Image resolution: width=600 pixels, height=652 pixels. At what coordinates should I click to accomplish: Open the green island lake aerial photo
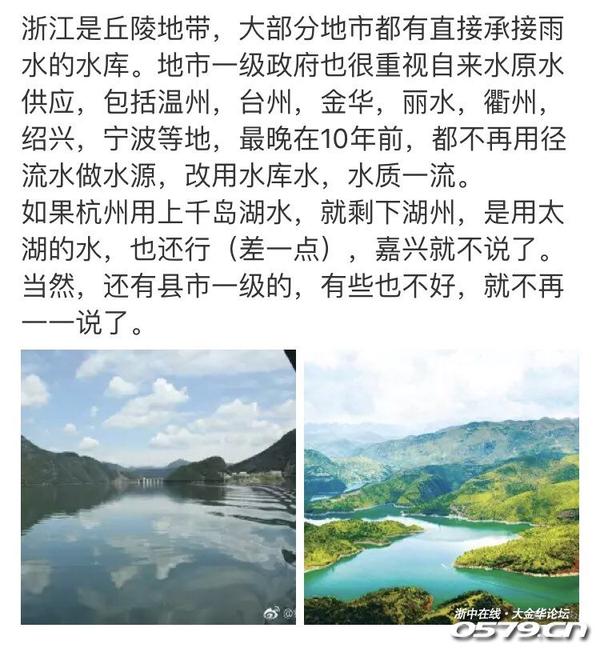[x=441, y=486]
